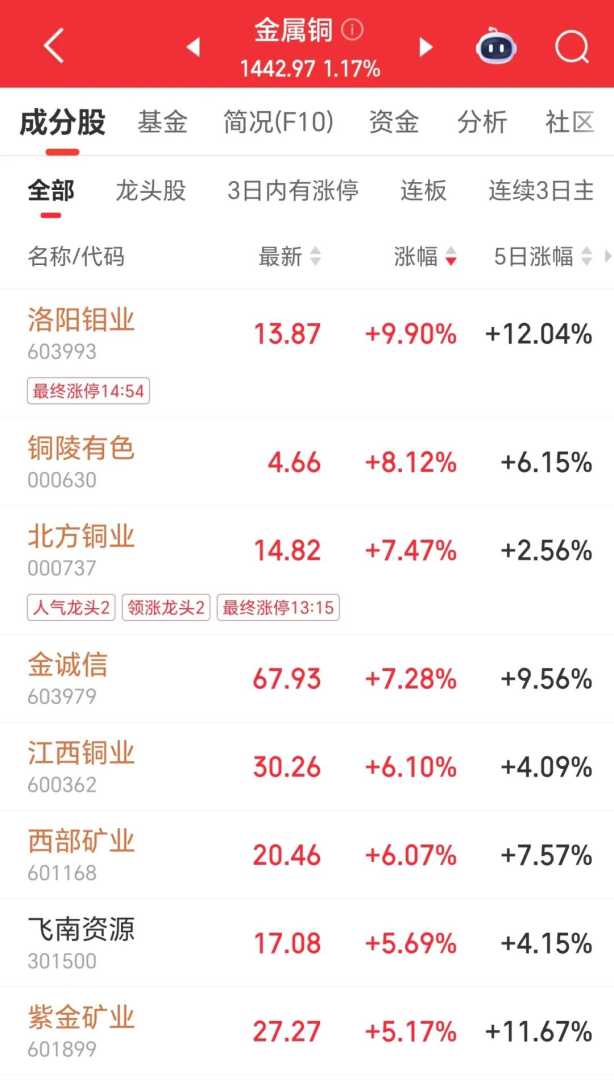The image size is (614, 1080).
Task: Sort list by 最新 price
Action: point(289,257)
